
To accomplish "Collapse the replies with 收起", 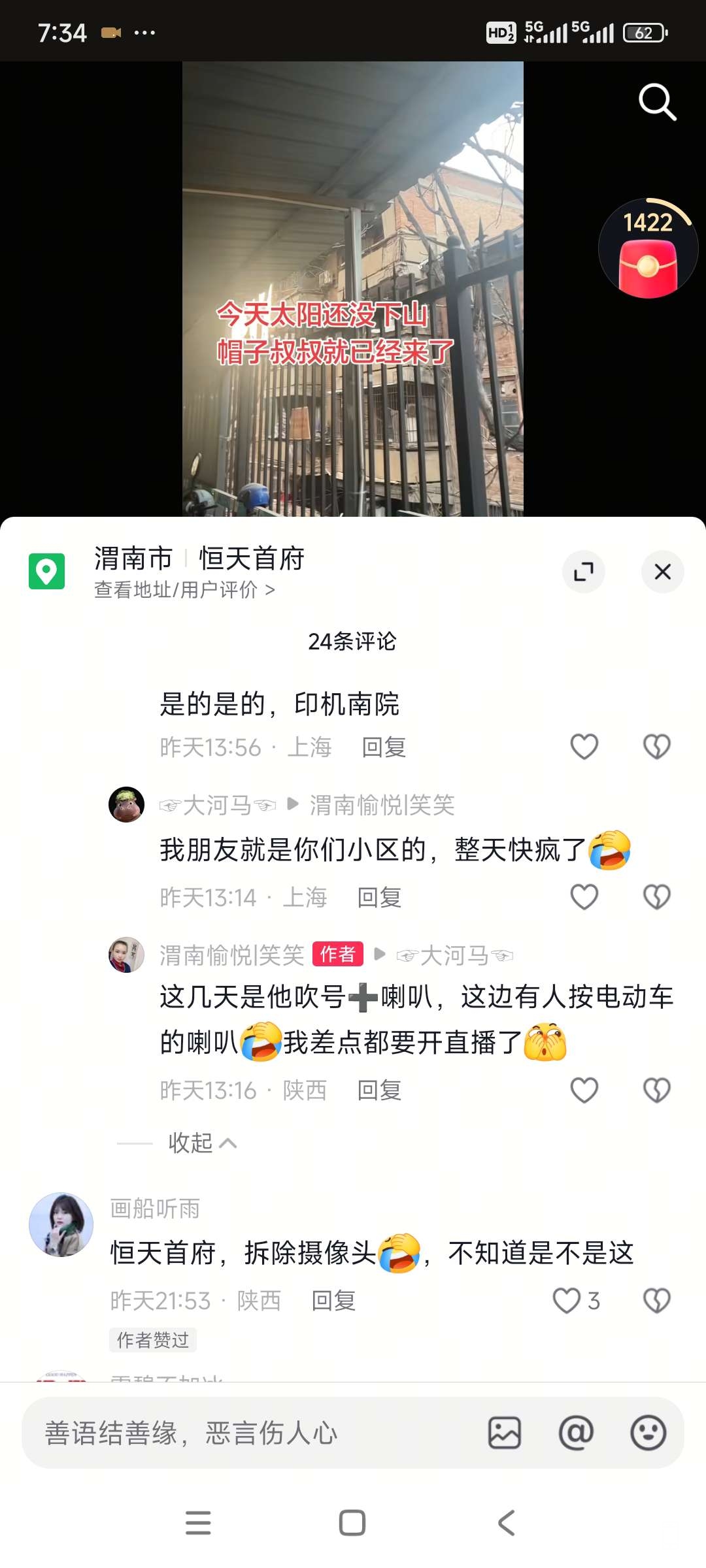I will [x=200, y=1143].
